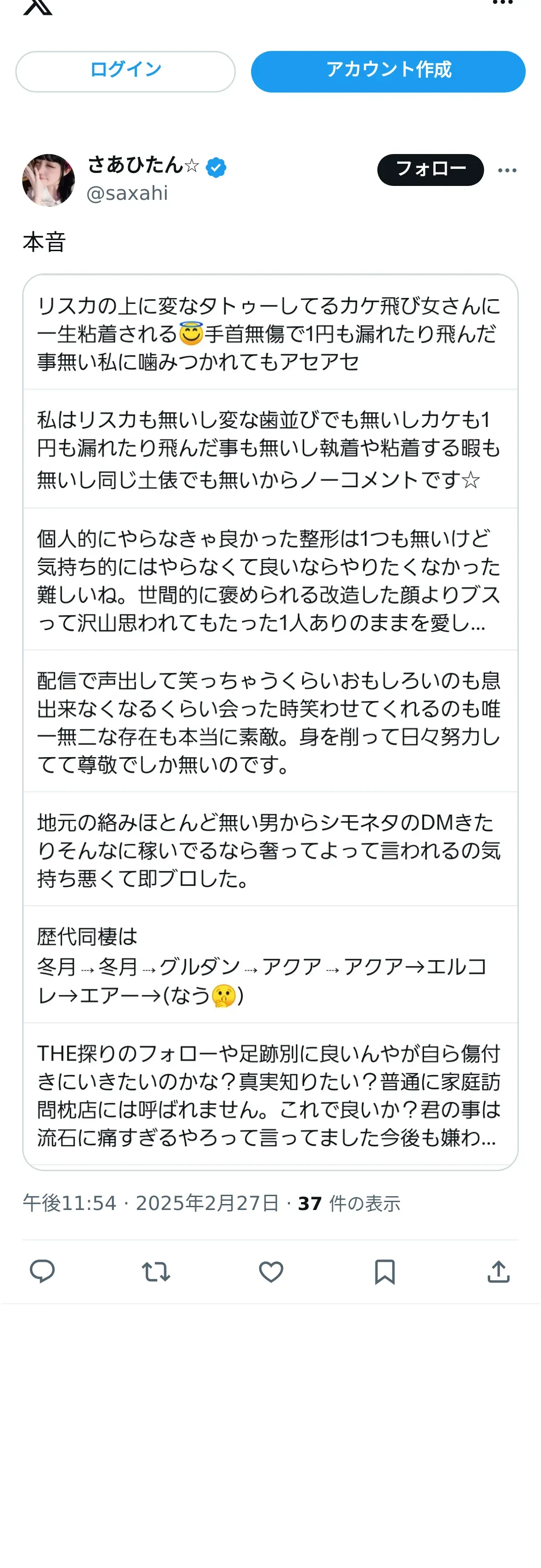Share the post via the share icon

(x=498, y=1271)
